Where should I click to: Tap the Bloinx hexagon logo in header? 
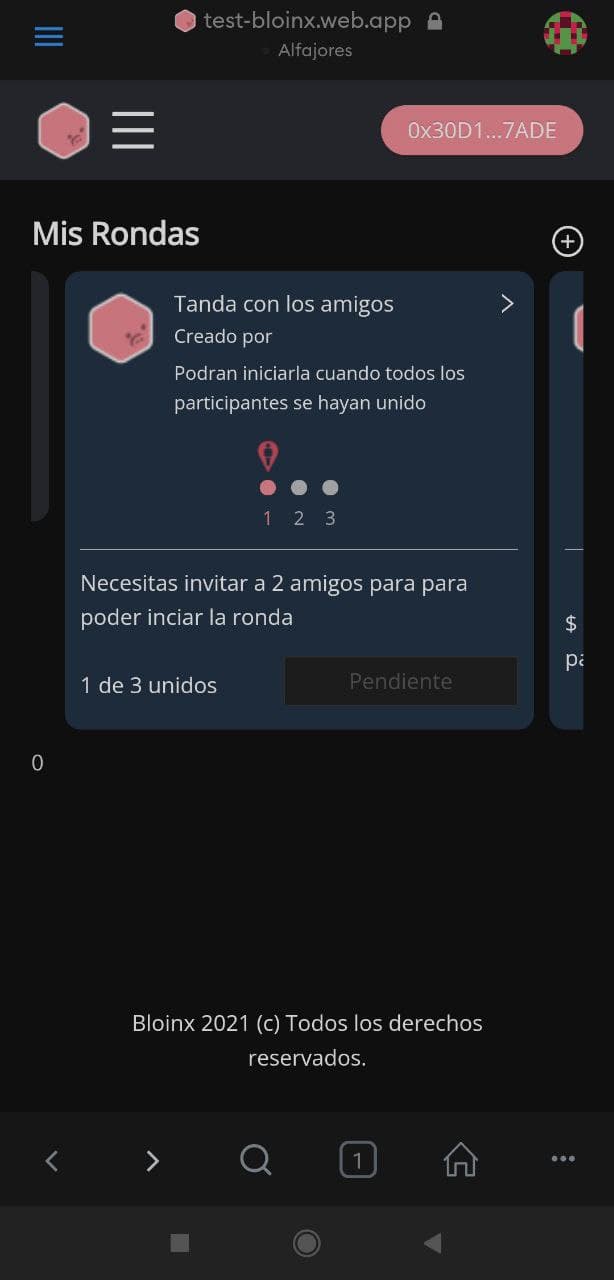[x=64, y=131]
